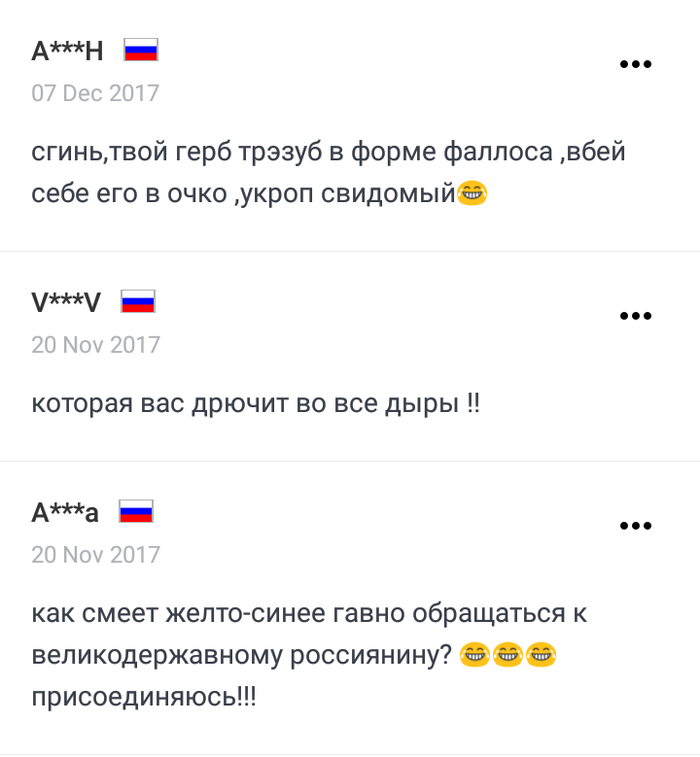Open overflow menu on A***a's comment
This screenshot has height=757, width=700.
(x=635, y=526)
